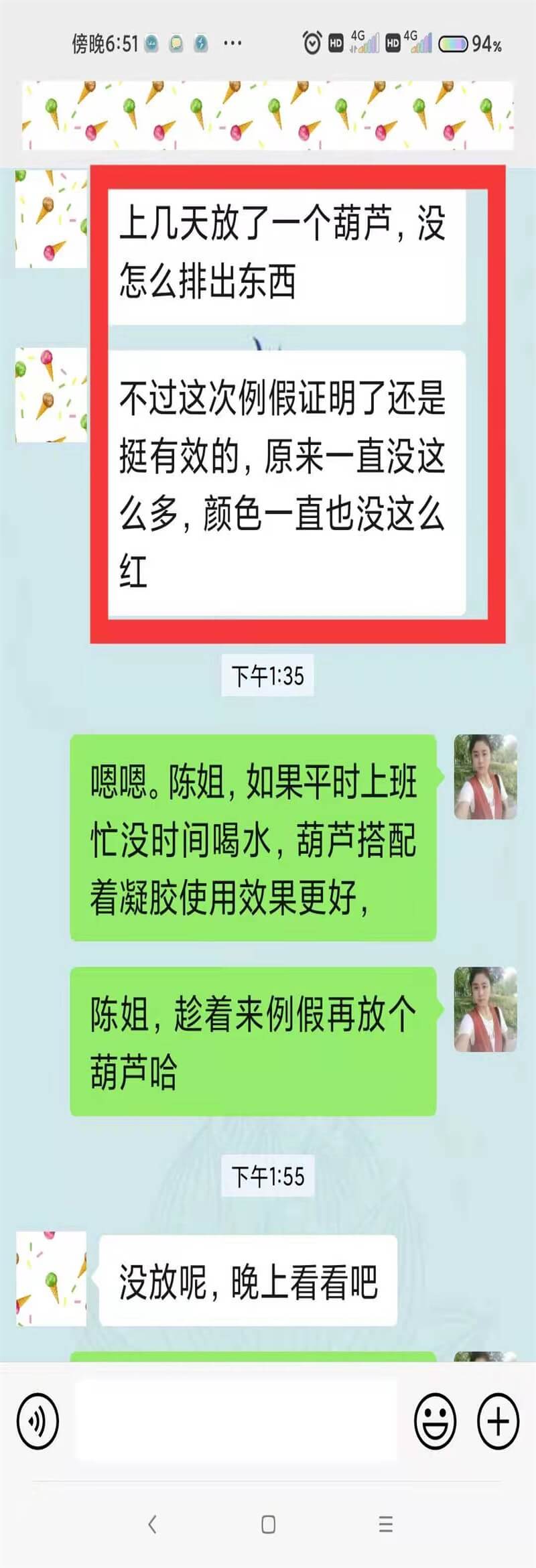This screenshot has width=536, height=1568.
Task: Open the emoji sticker panel
Action: [x=435, y=1421]
